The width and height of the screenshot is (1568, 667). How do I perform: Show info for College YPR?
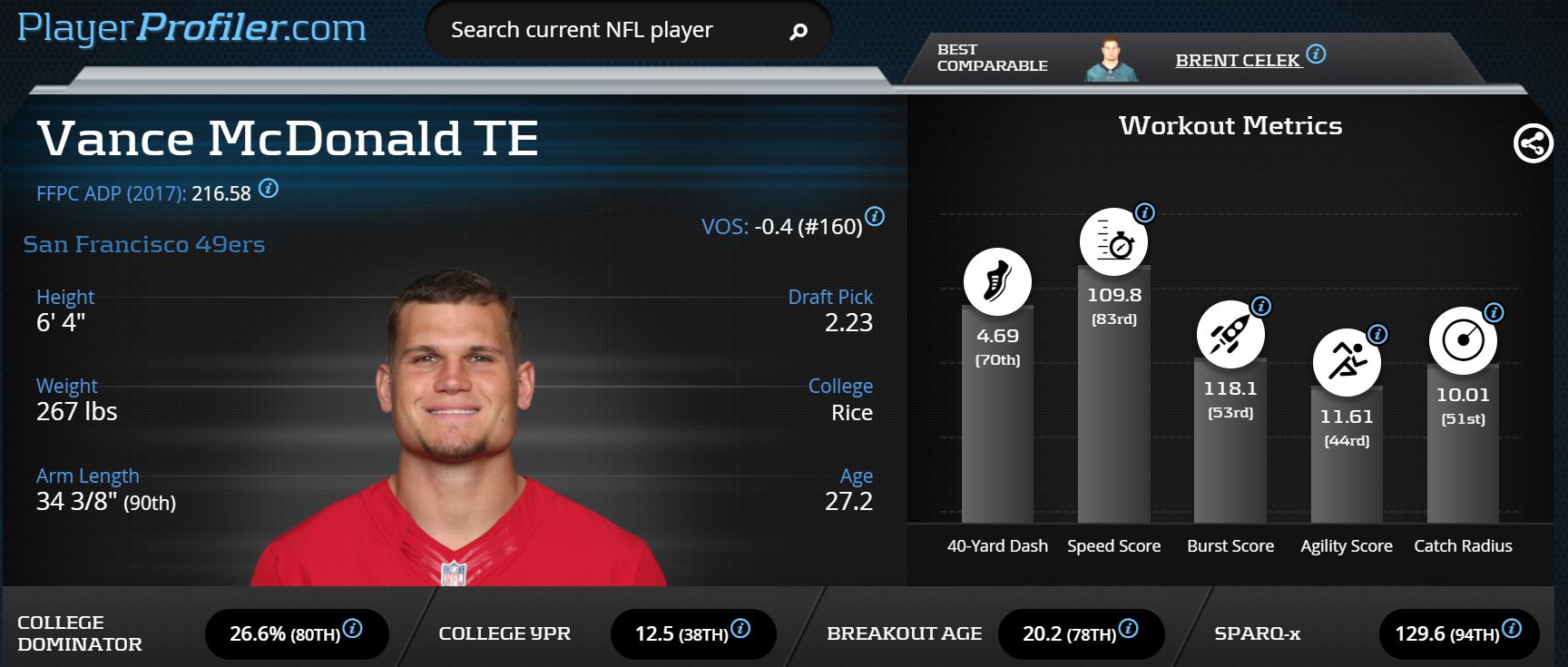coord(740,628)
